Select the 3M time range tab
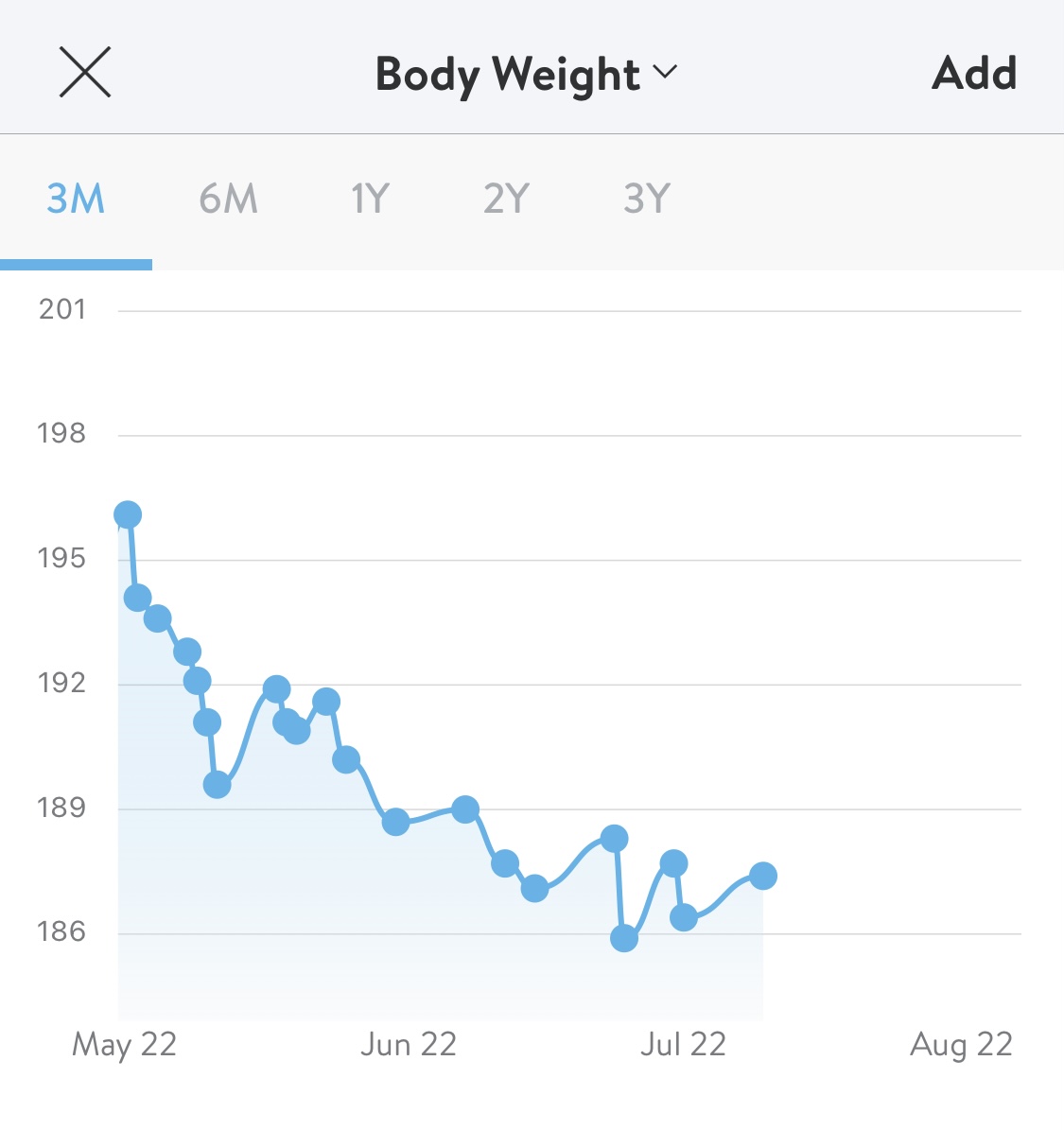Viewport: 1064px width, 1130px height. pos(76,200)
